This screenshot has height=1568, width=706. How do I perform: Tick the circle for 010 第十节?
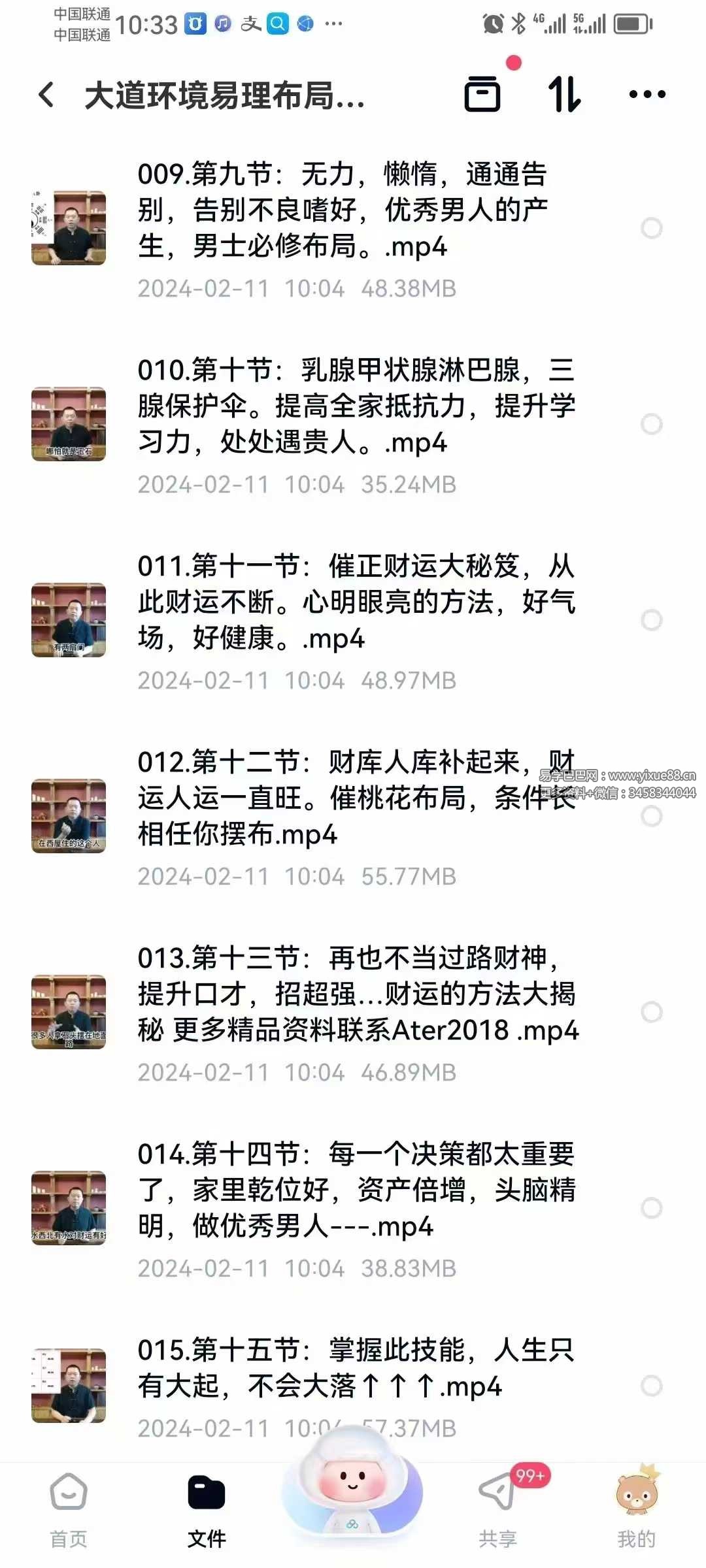tap(651, 424)
